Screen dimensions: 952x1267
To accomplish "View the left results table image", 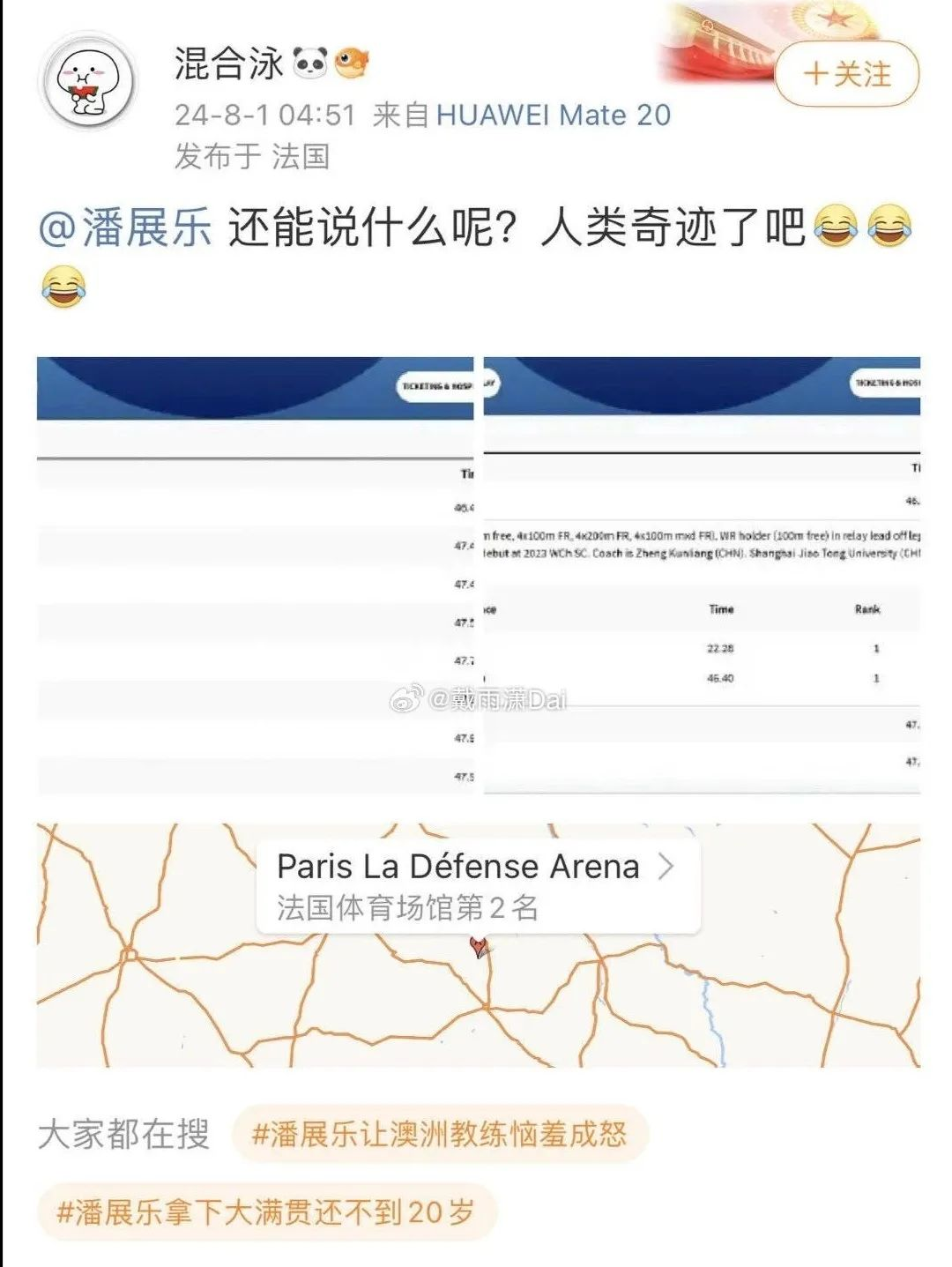I will point(255,575).
